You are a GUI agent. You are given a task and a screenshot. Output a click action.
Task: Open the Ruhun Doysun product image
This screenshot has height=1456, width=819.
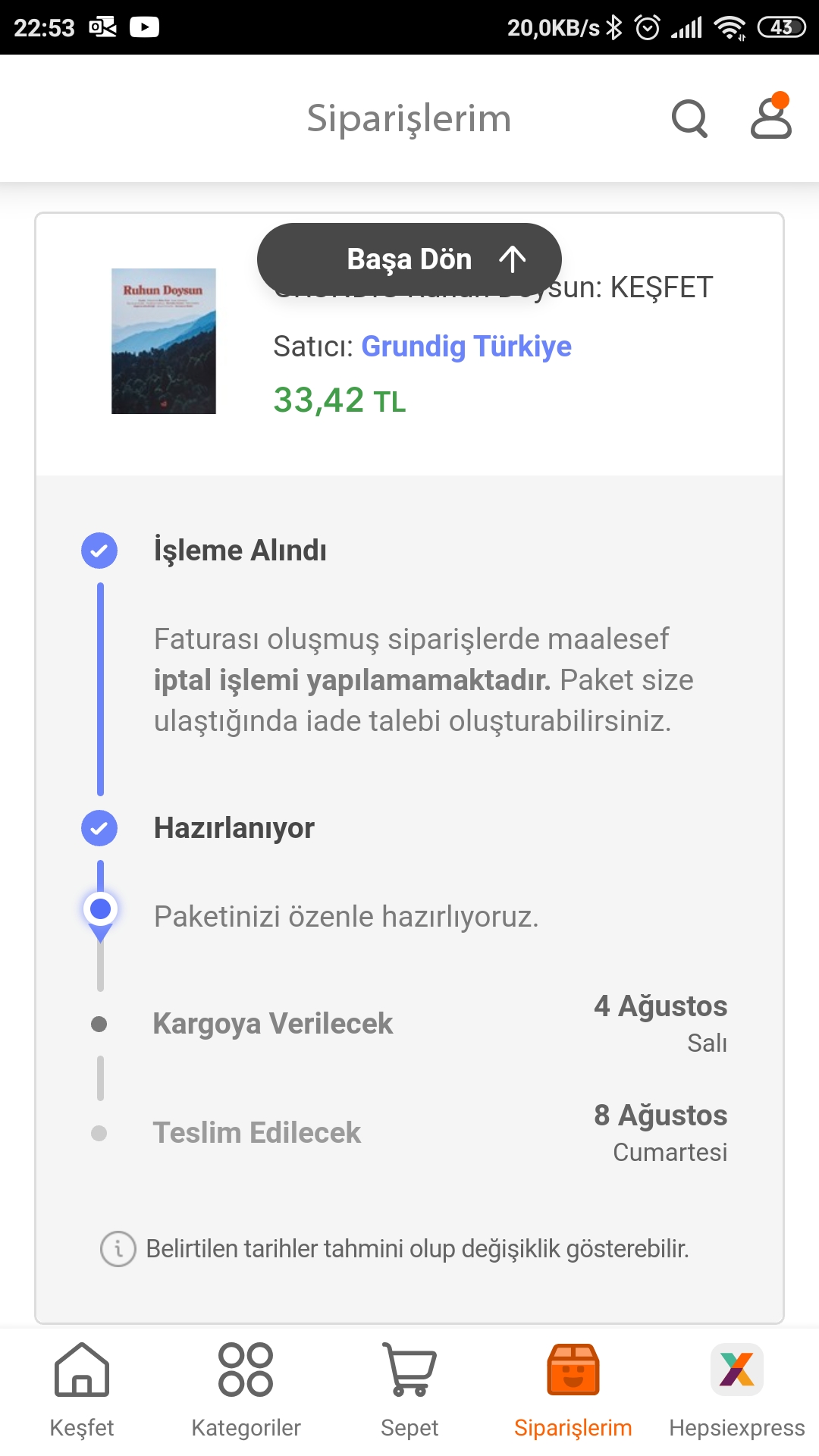tap(164, 341)
